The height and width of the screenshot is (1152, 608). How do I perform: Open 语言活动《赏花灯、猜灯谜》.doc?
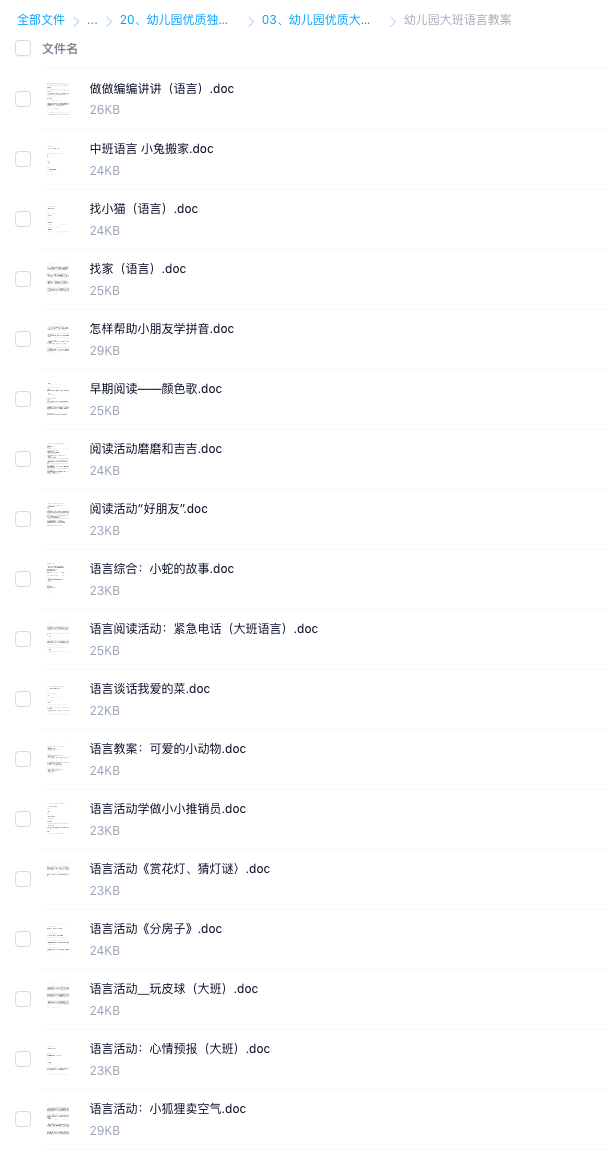pos(180,868)
